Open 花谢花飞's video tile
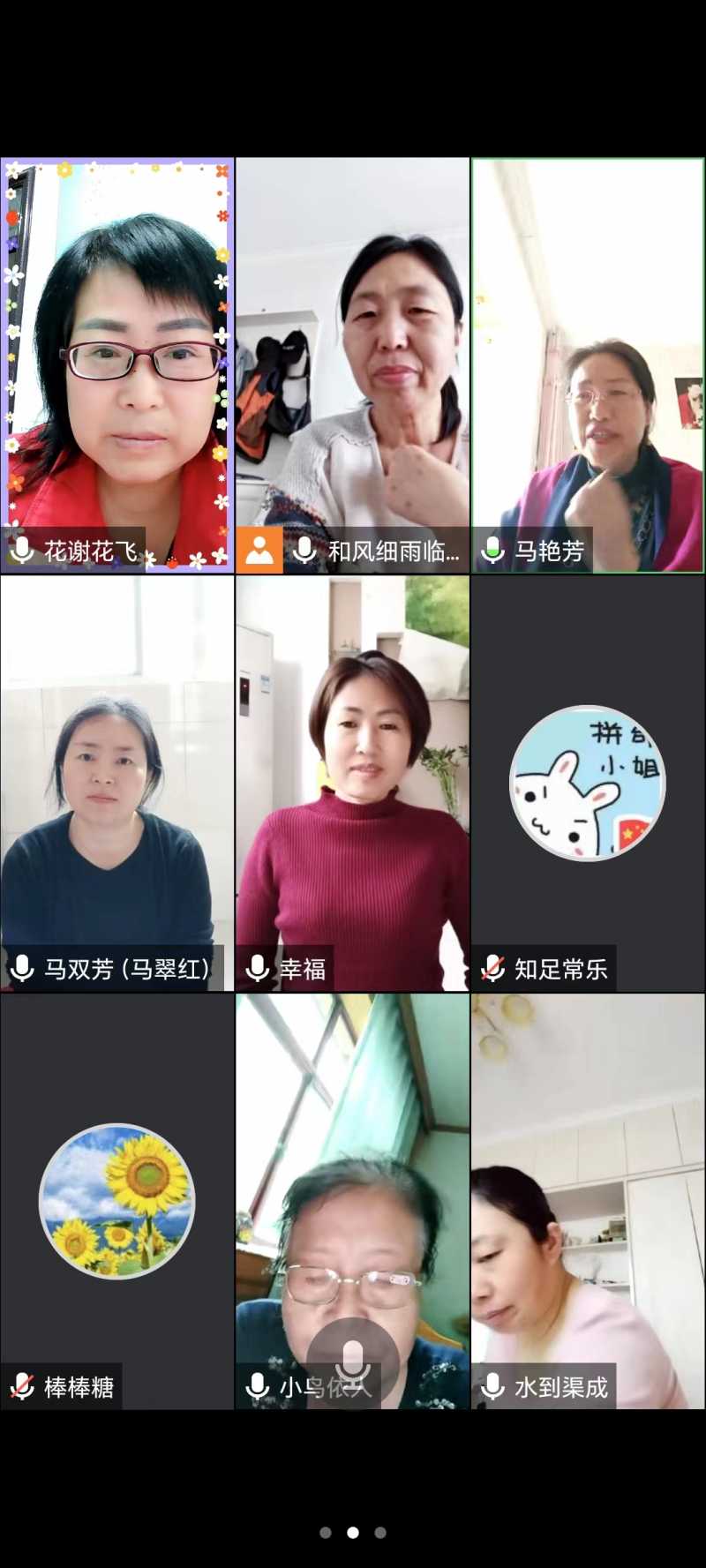 point(117,364)
